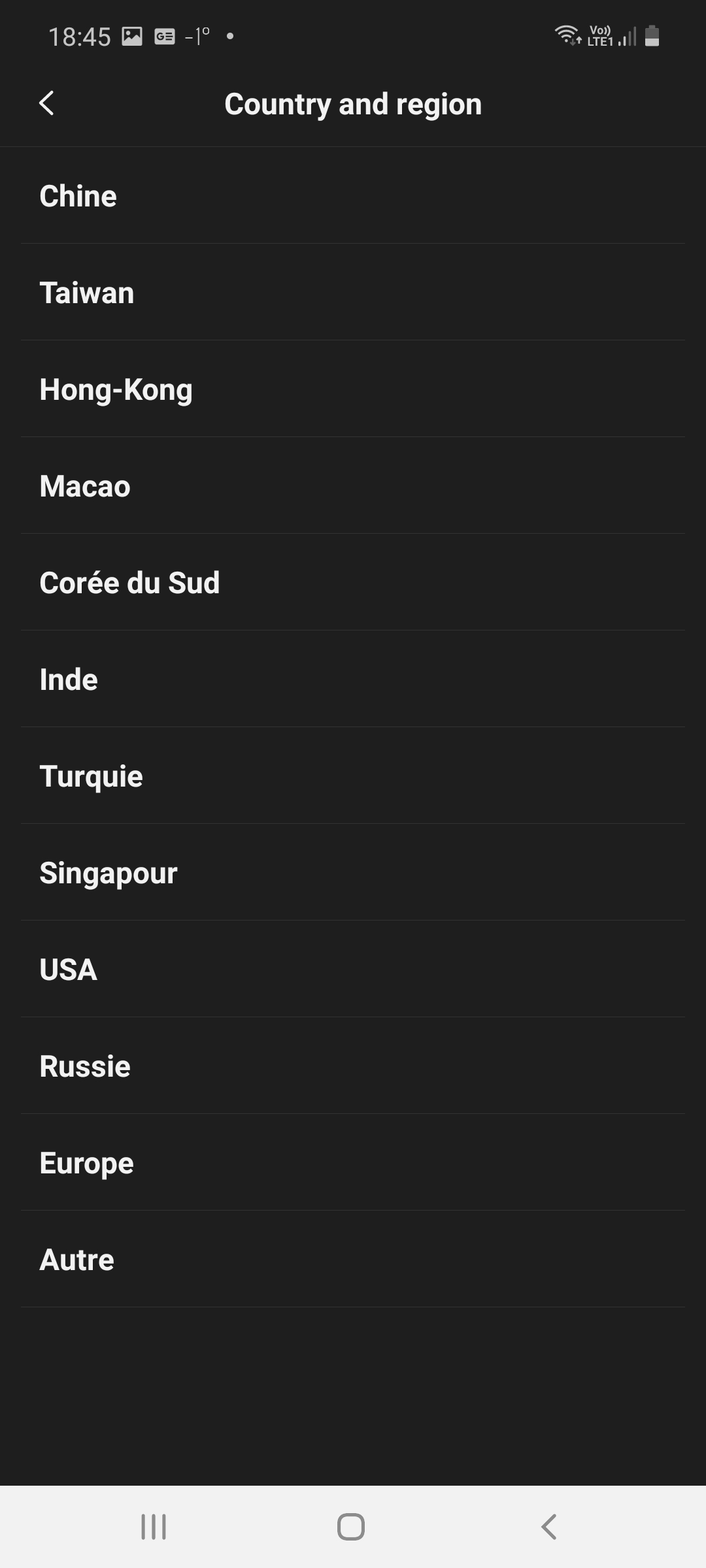This screenshot has width=706, height=1568.
Task: Set the region to Europe
Action: [353, 1163]
